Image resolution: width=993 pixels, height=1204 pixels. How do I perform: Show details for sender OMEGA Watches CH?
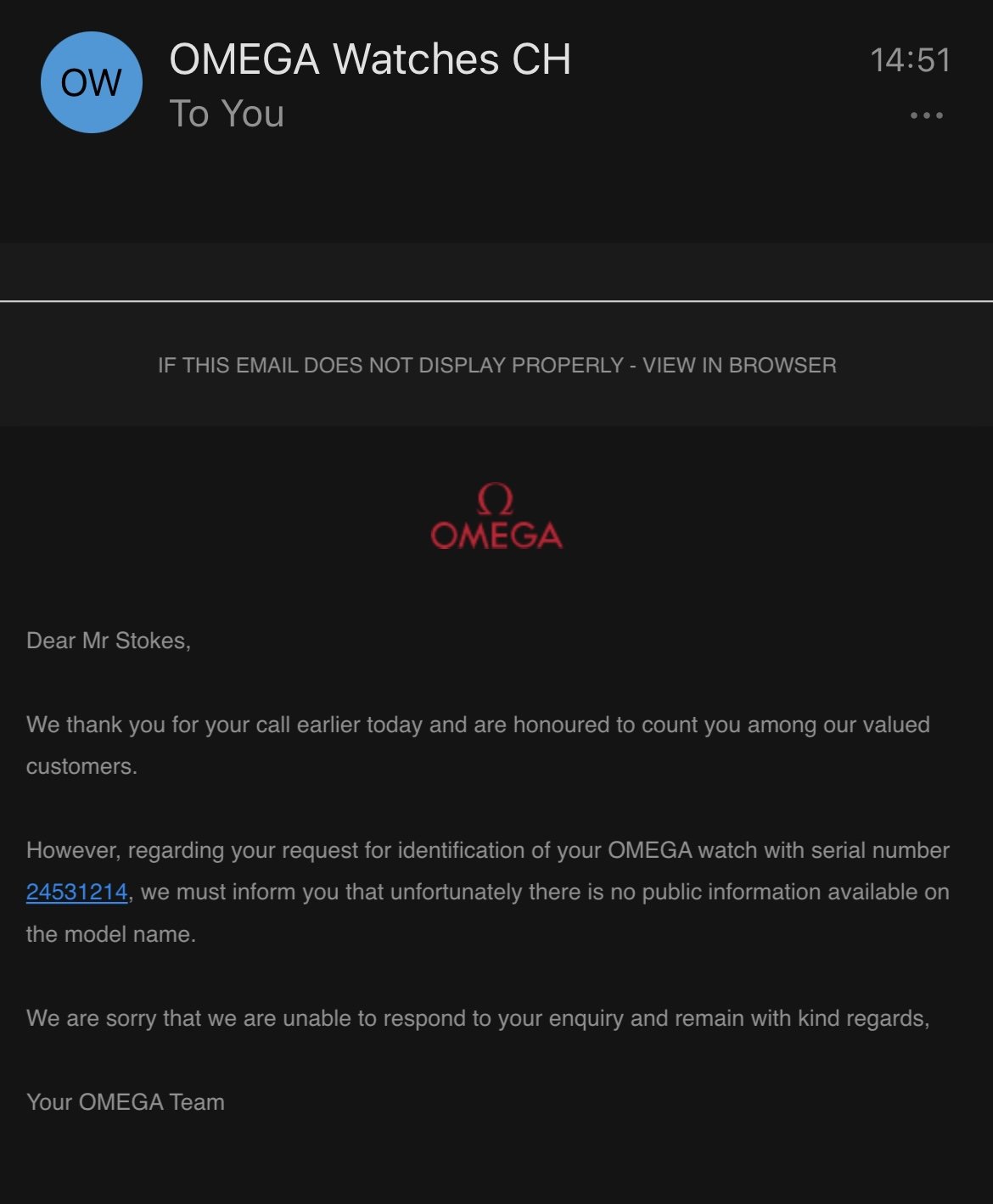tap(369, 59)
